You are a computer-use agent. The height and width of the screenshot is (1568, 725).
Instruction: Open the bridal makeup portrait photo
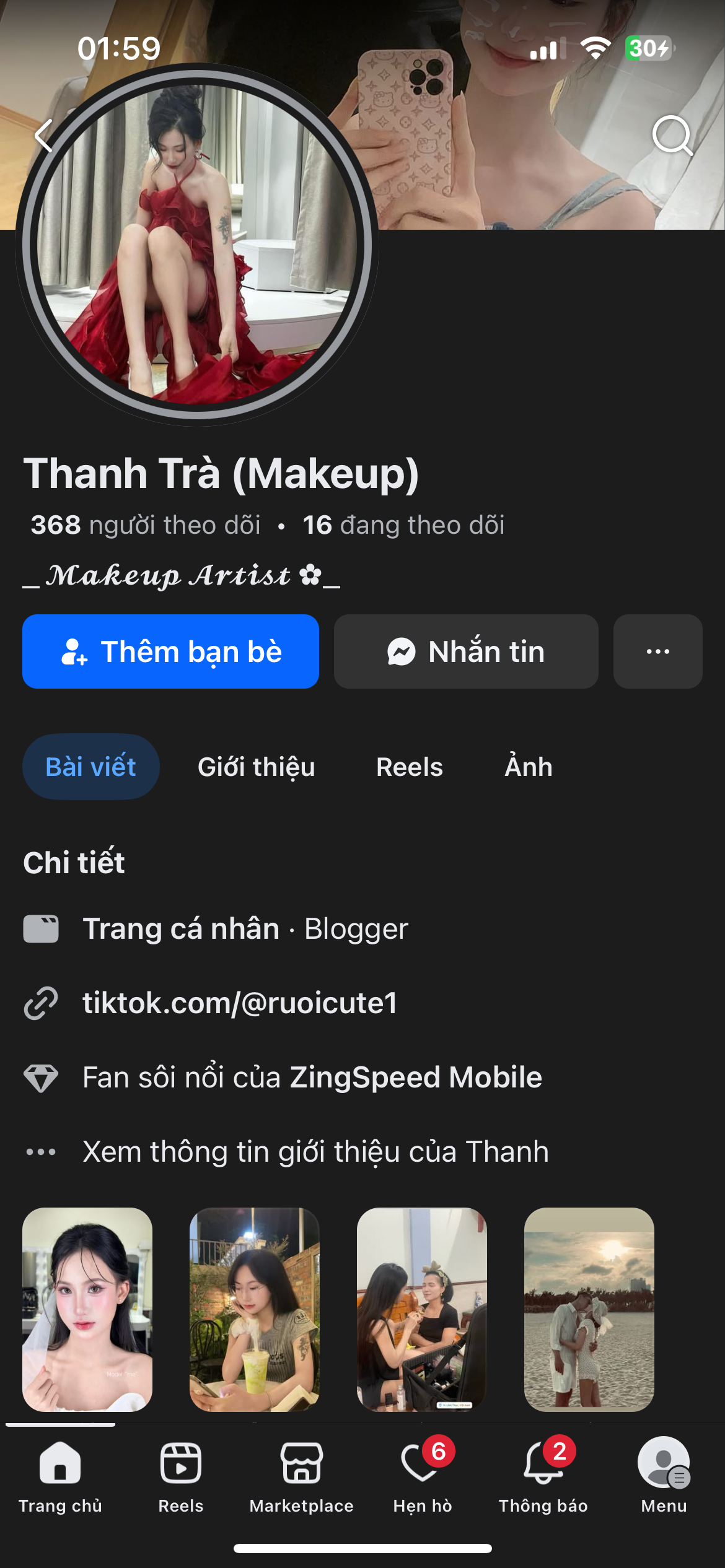coord(87,1309)
